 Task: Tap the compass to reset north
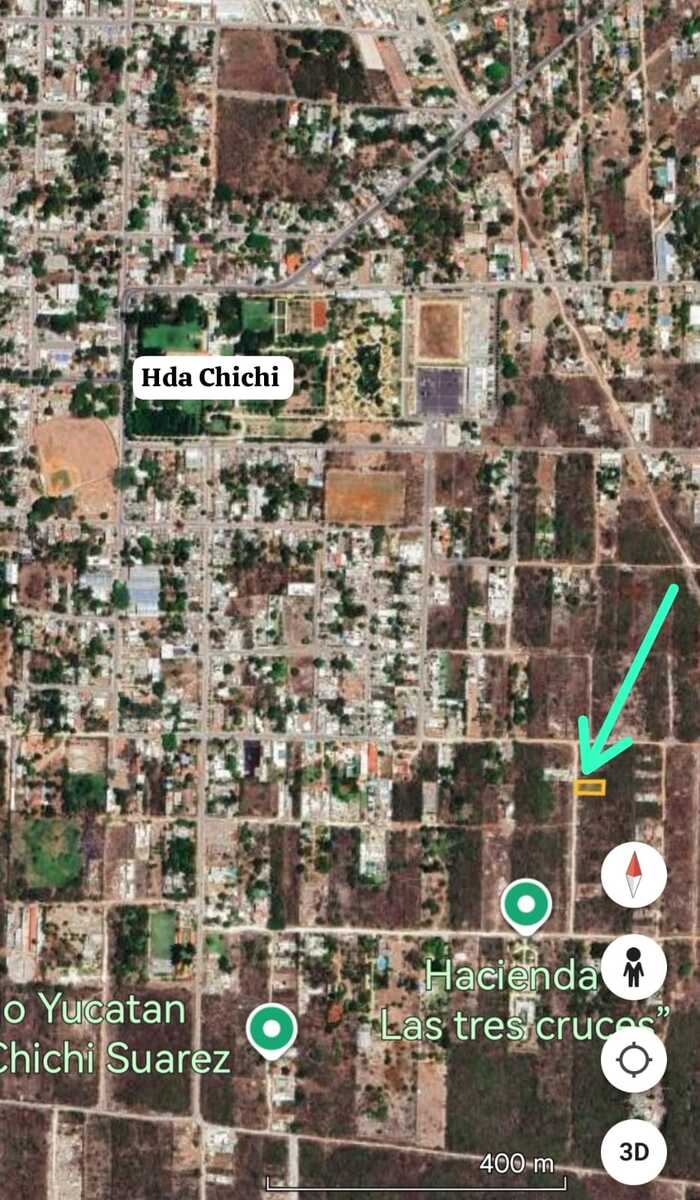[633, 875]
